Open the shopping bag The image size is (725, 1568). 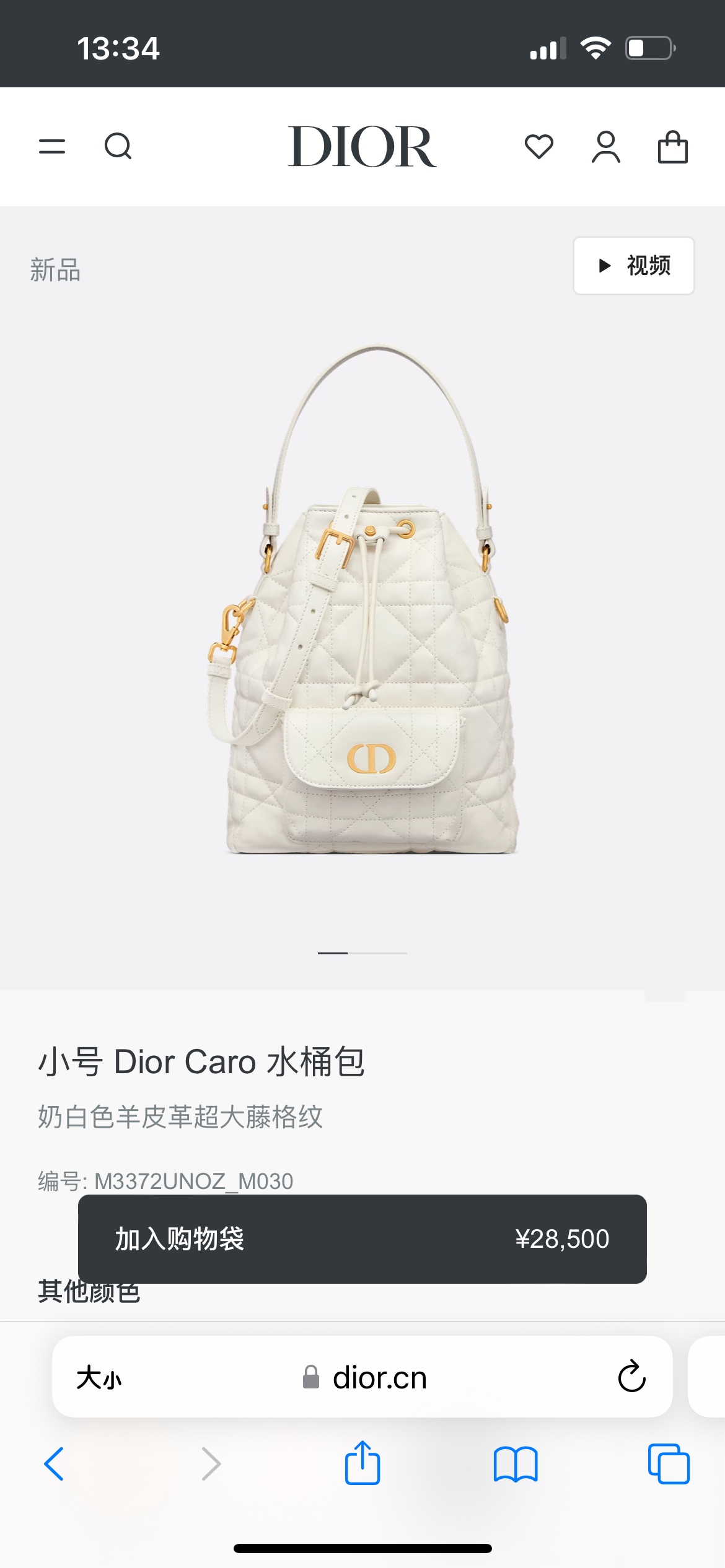(672, 147)
